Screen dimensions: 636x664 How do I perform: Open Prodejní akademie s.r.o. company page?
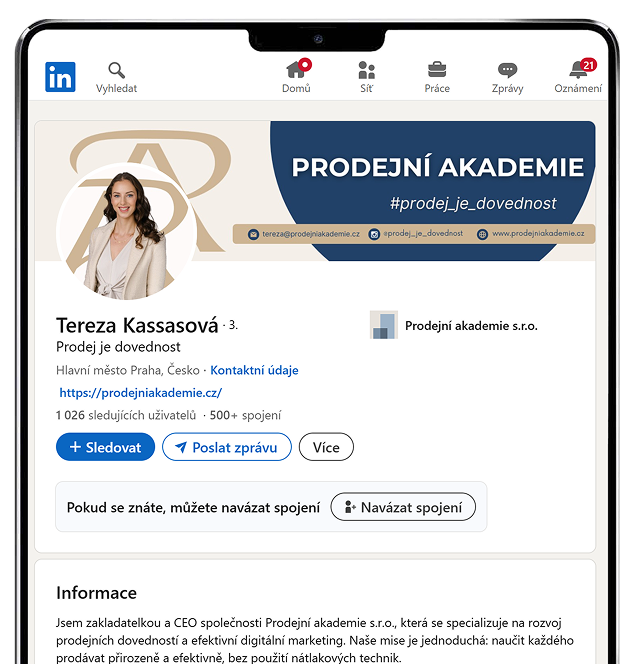coord(454,326)
